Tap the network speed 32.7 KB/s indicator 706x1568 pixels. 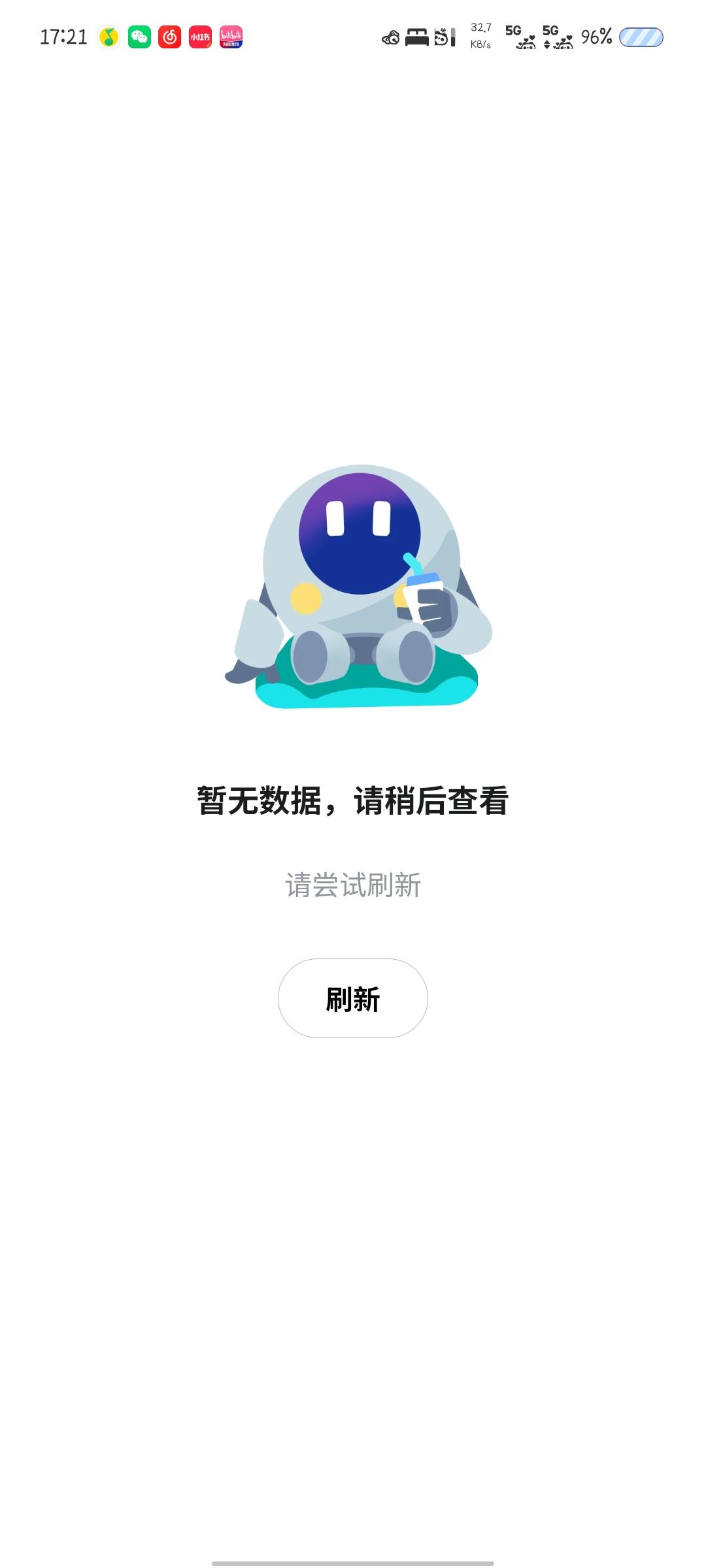(479, 36)
